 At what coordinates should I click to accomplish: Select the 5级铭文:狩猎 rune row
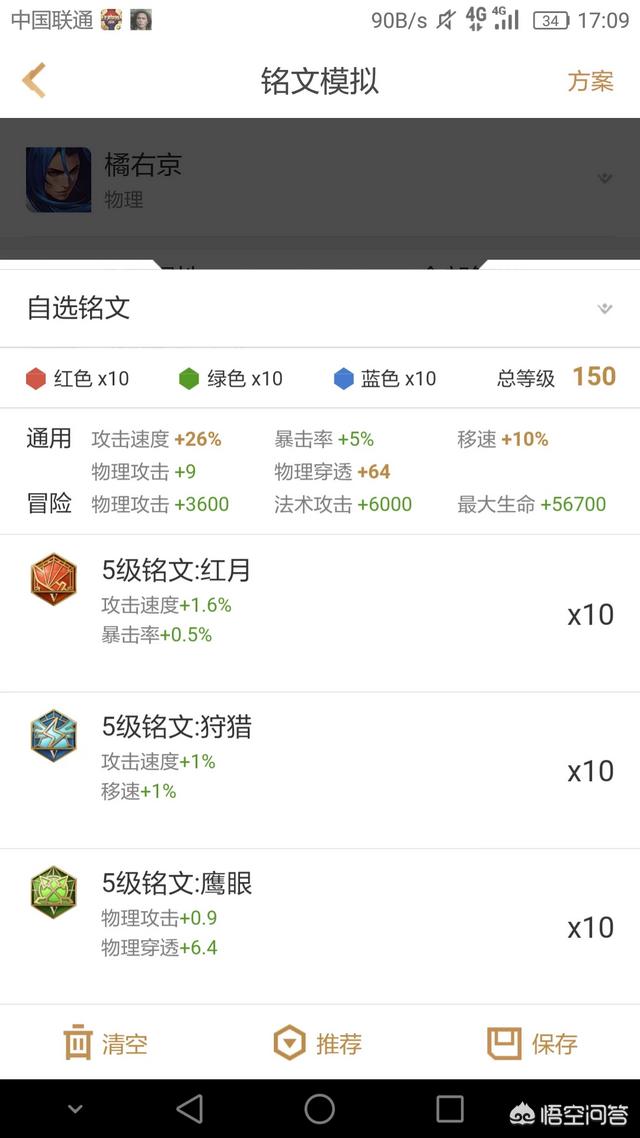[320, 770]
